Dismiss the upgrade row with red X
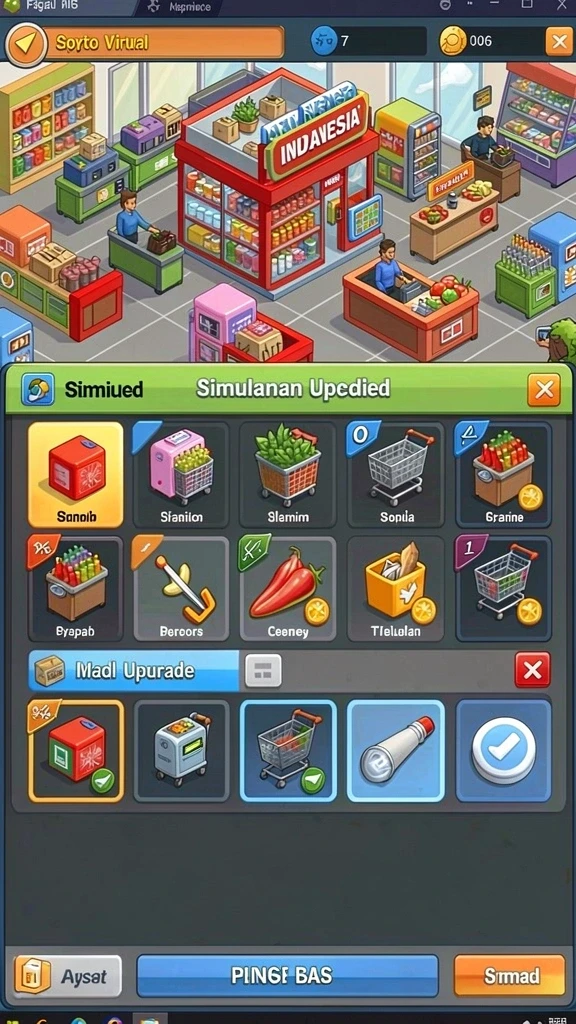This screenshot has height=1024, width=576. coord(532,670)
